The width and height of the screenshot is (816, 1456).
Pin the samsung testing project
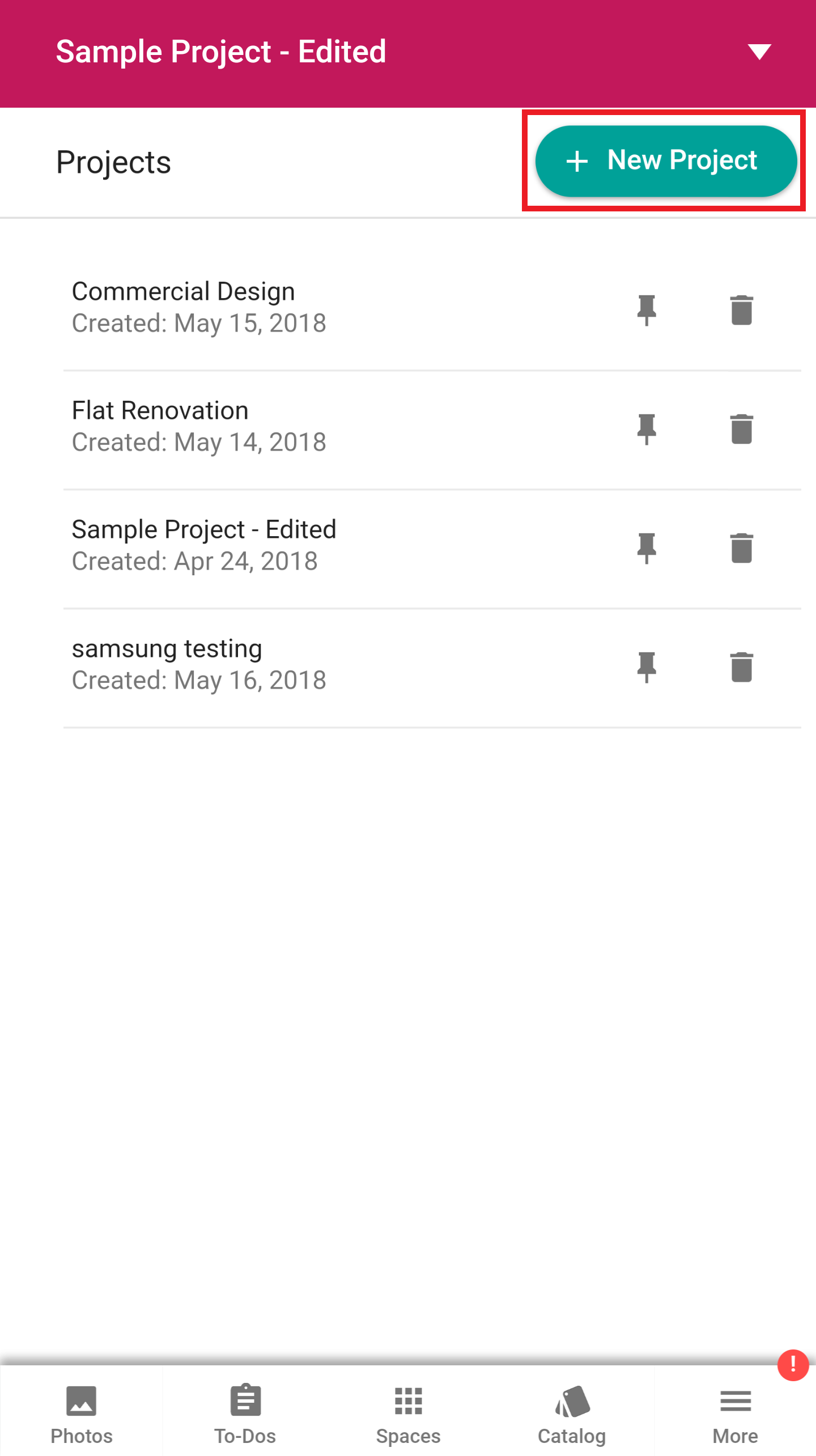[647, 667]
